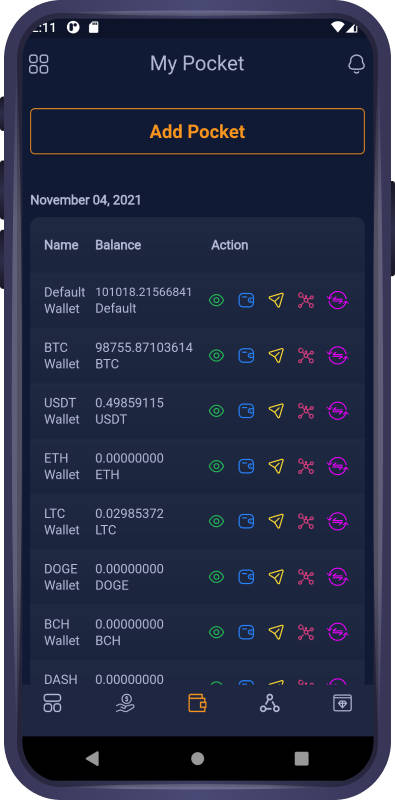Switch to the dashboard tab in bottom bar
The width and height of the screenshot is (395, 800).
point(52,703)
